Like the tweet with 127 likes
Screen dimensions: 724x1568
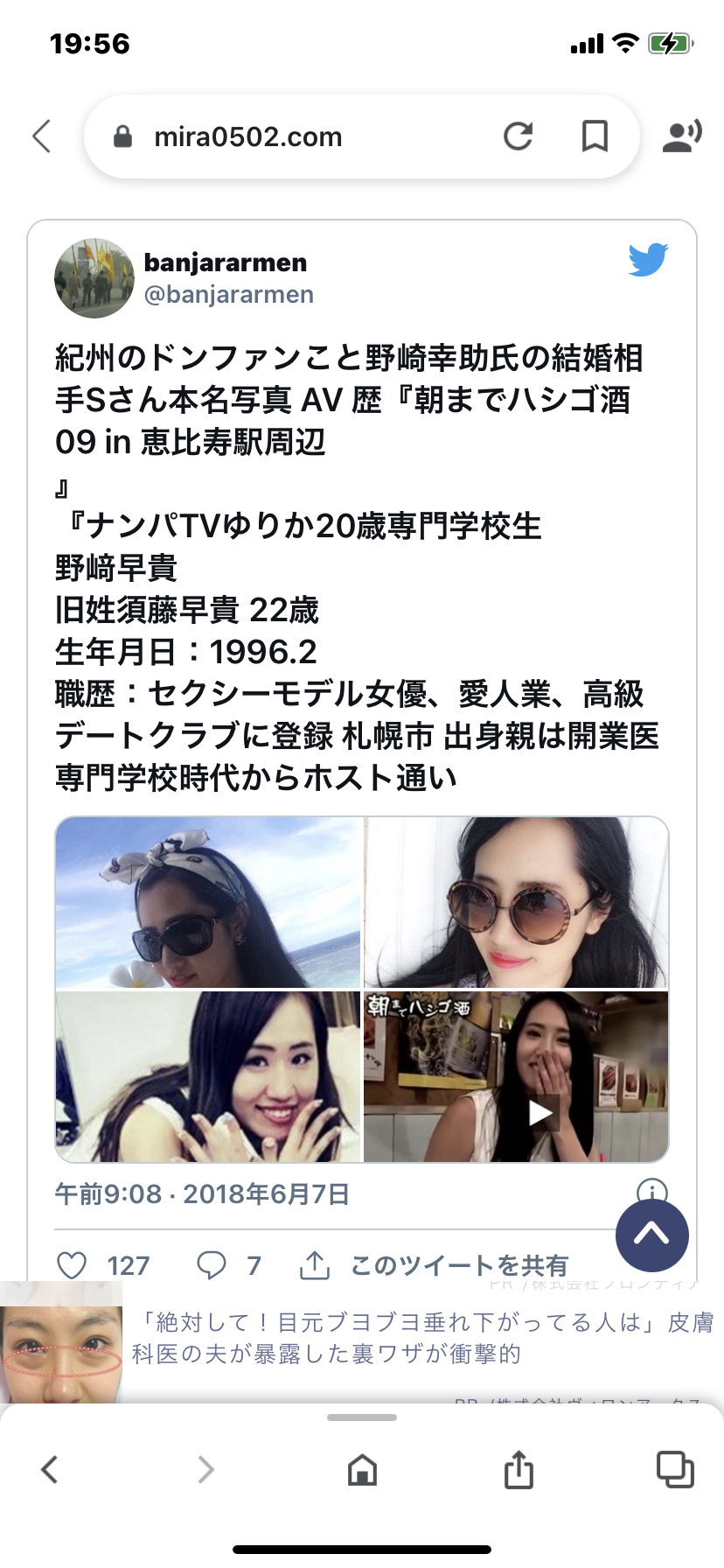[72, 1265]
